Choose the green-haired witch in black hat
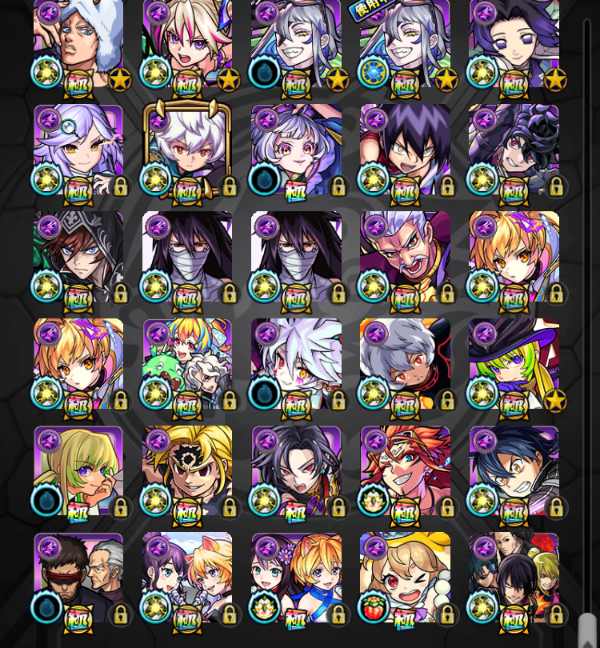Screen dimensions: 600x648 tap(514, 365)
